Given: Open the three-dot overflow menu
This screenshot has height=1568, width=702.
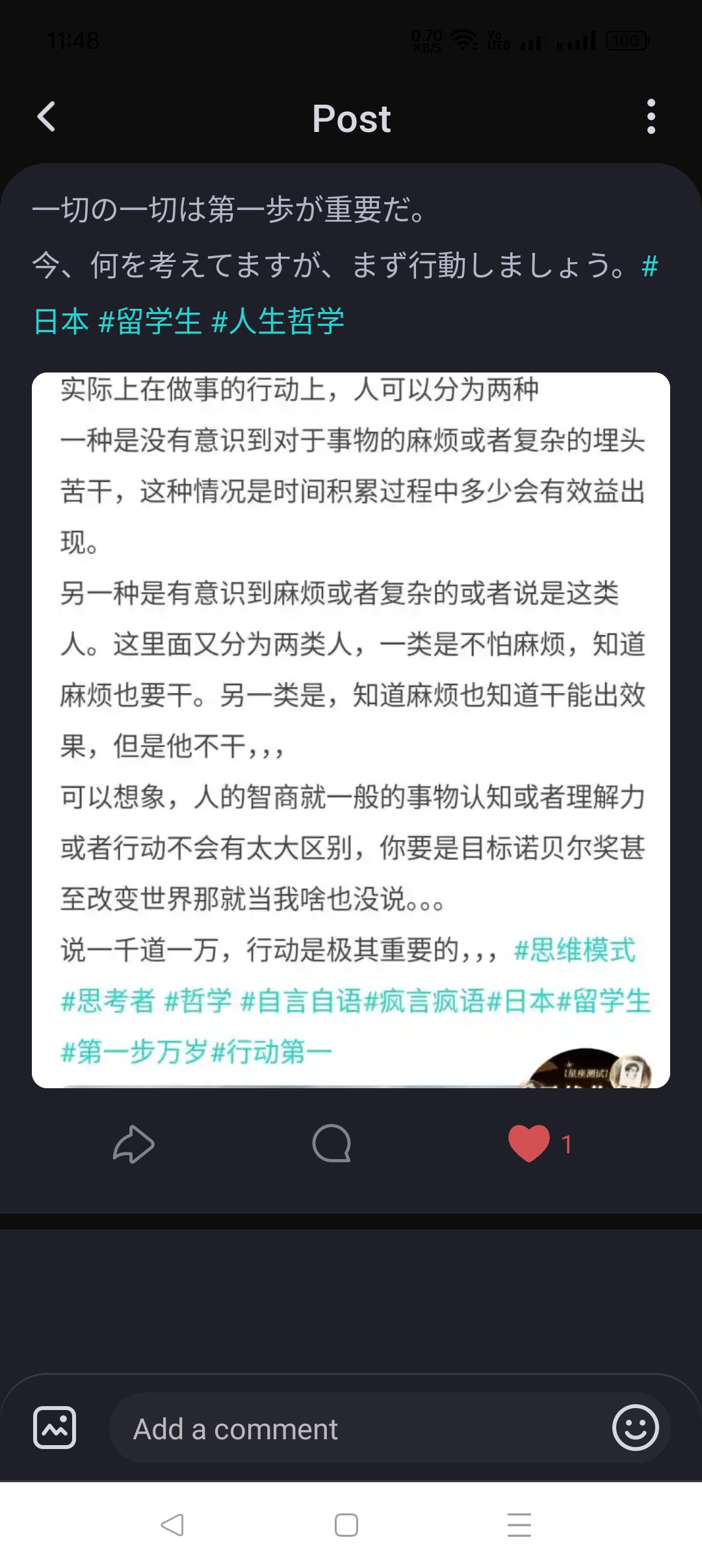Looking at the screenshot, I should [651, 117].
